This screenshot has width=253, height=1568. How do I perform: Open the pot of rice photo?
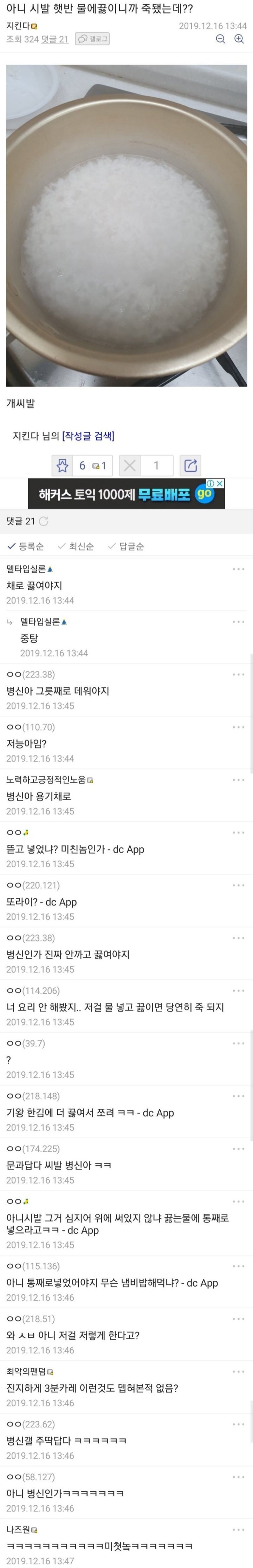coord(126,225)
